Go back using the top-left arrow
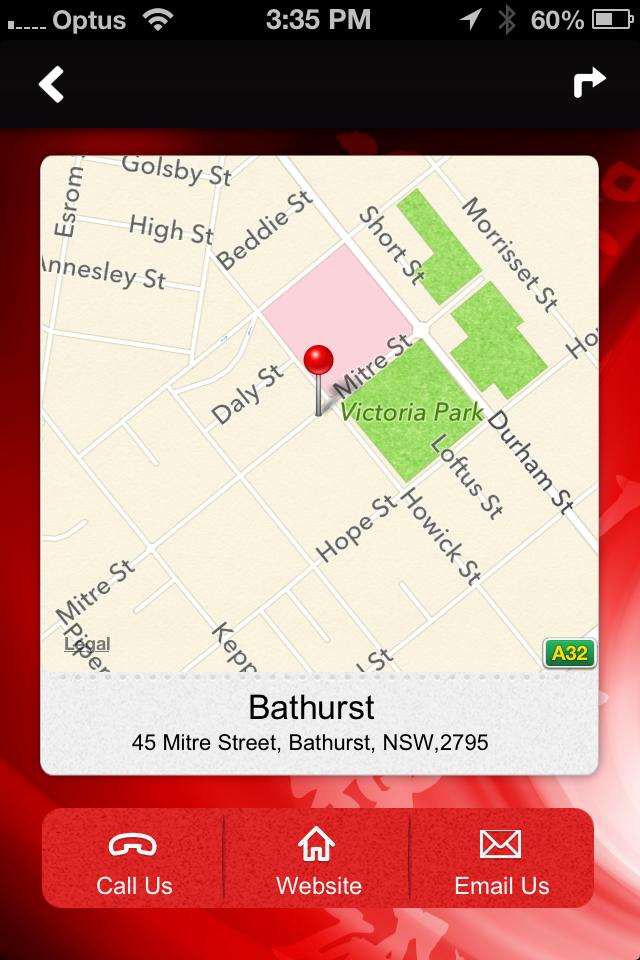This screenshot has height=960, width=640. click(52, 85)
